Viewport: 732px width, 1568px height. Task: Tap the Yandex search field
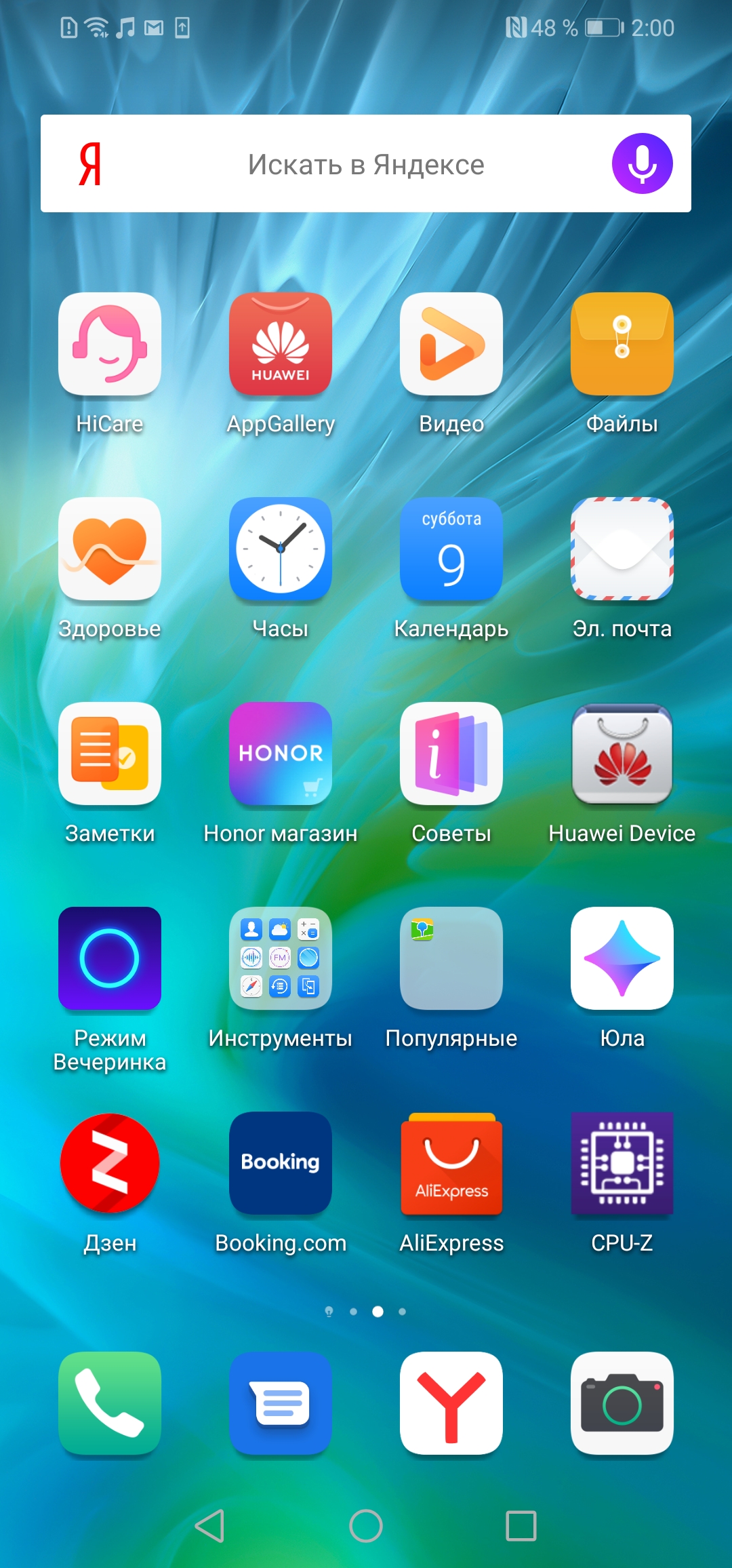pyautogui.click(x=366, y=164)
